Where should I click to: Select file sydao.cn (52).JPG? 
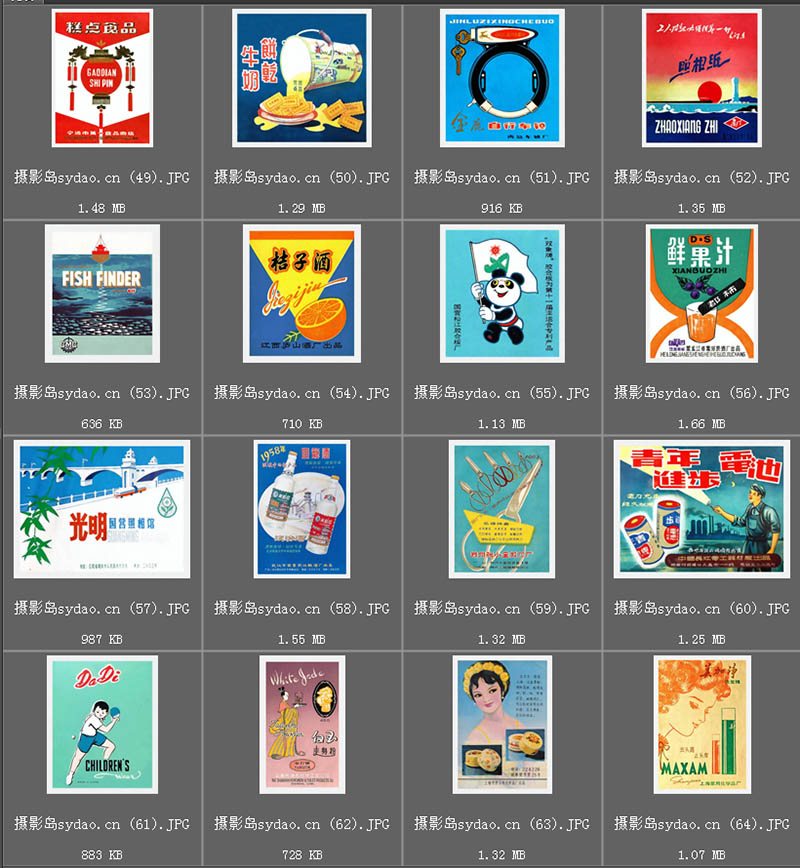point(701,78)
